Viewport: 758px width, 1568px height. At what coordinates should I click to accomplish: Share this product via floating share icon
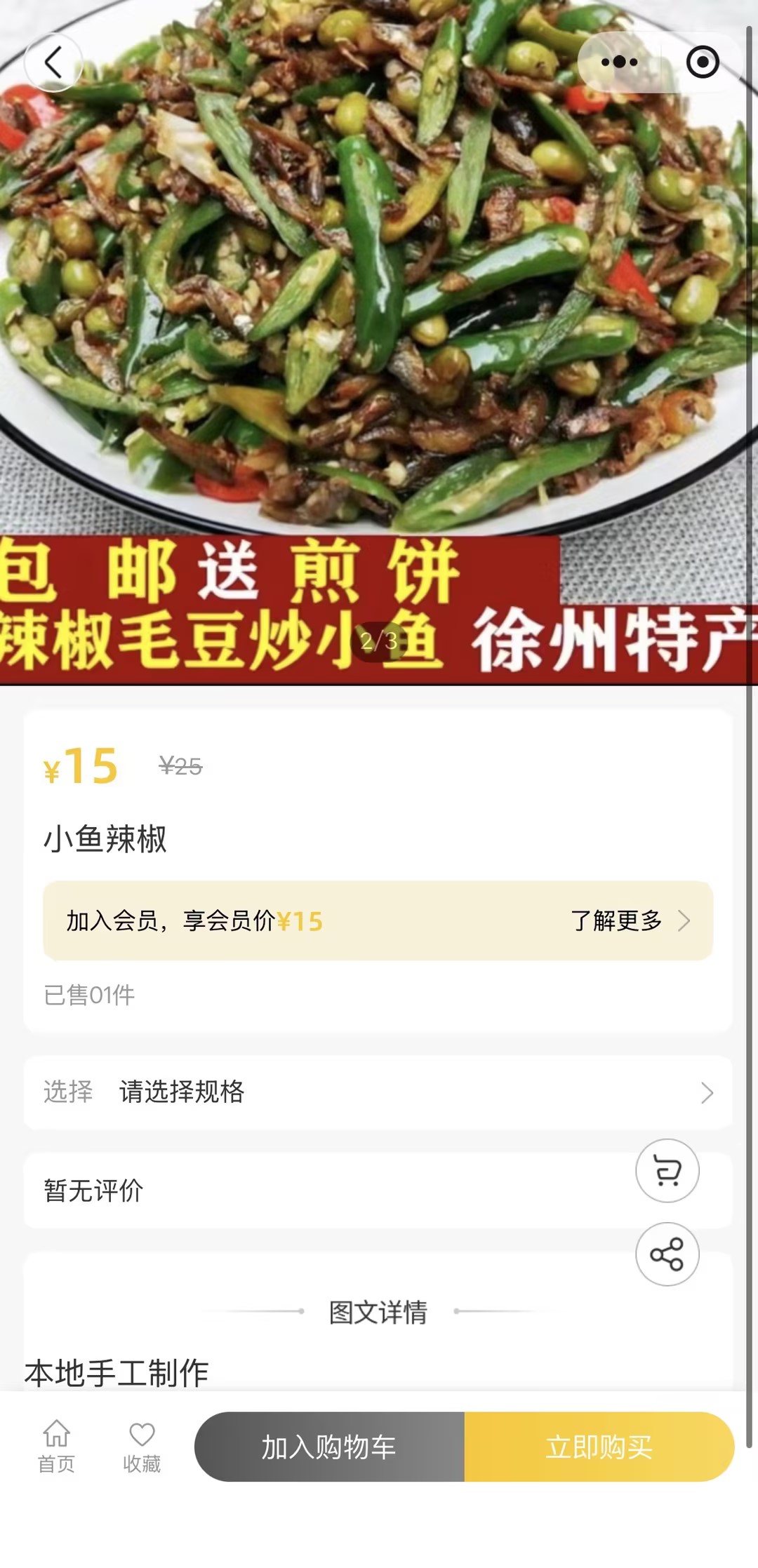tap(667, 1254)
